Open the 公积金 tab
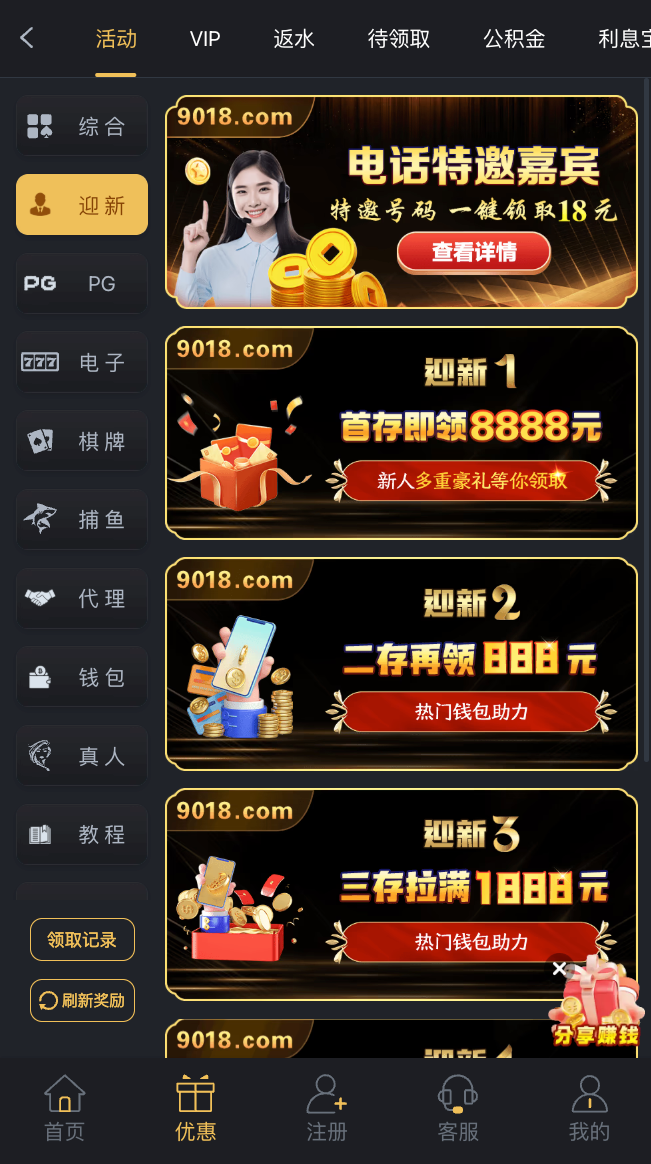 (514, 39)
